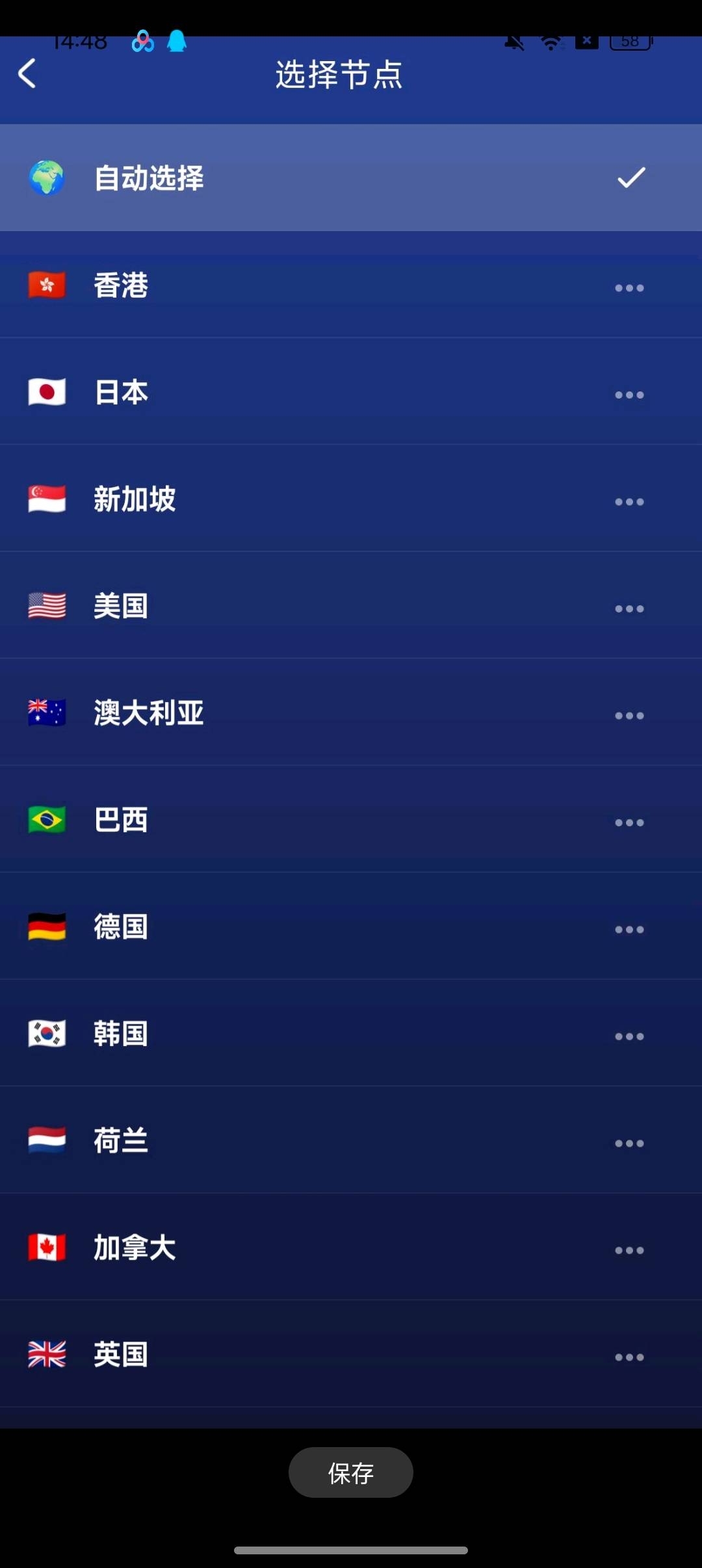The height and width of the screenshot is (1568, 702).
Task: Select the 韩国 node
Action: pyautogui.click(x=351, y=1033)
